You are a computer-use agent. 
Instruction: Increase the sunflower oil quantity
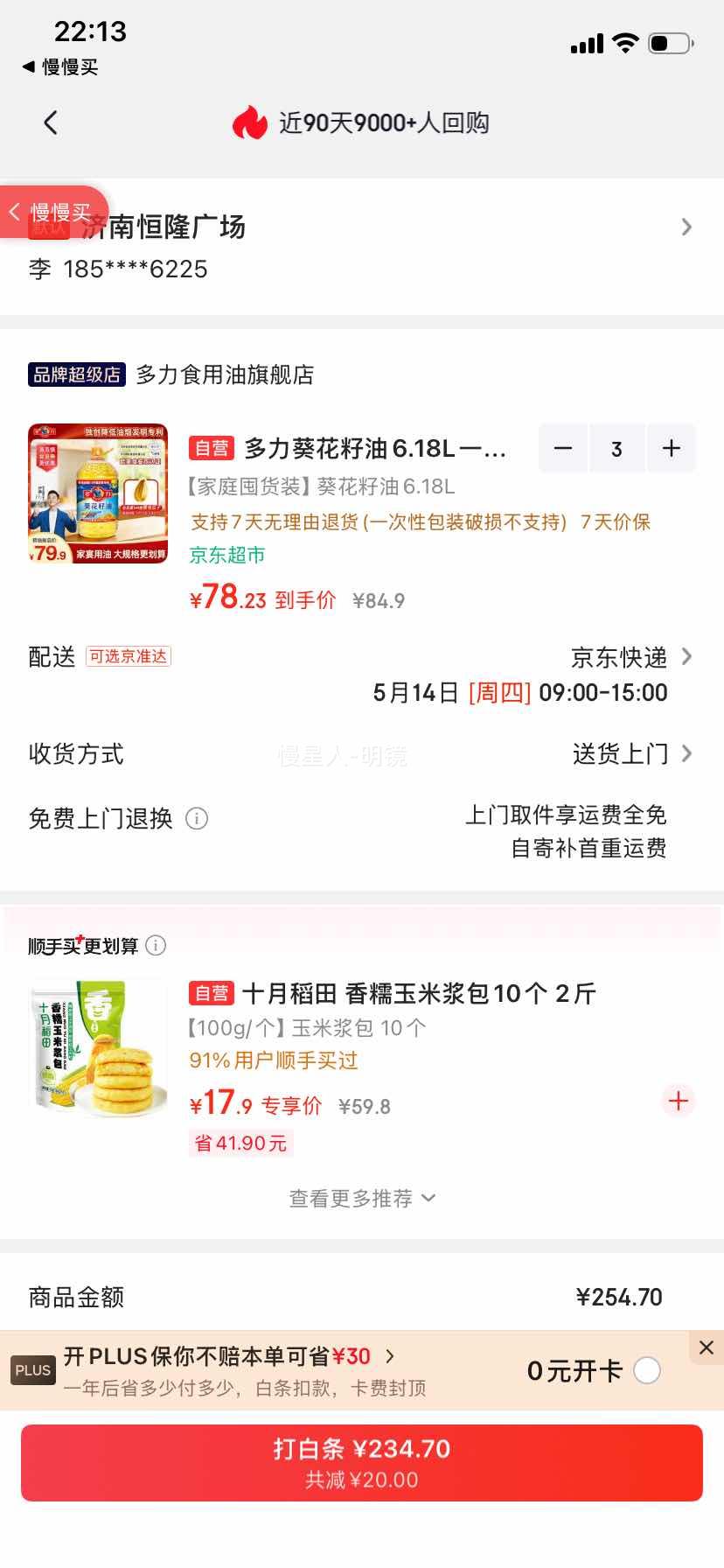point(672,449)
